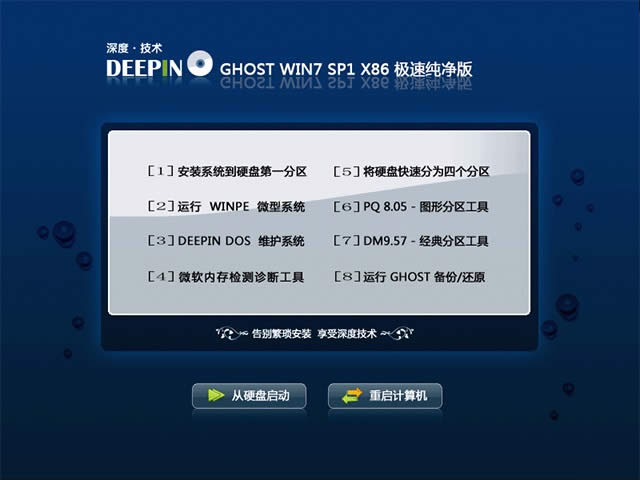
Task: Open DM9.57 classic partition tool
Action: (x=411, y=241)
